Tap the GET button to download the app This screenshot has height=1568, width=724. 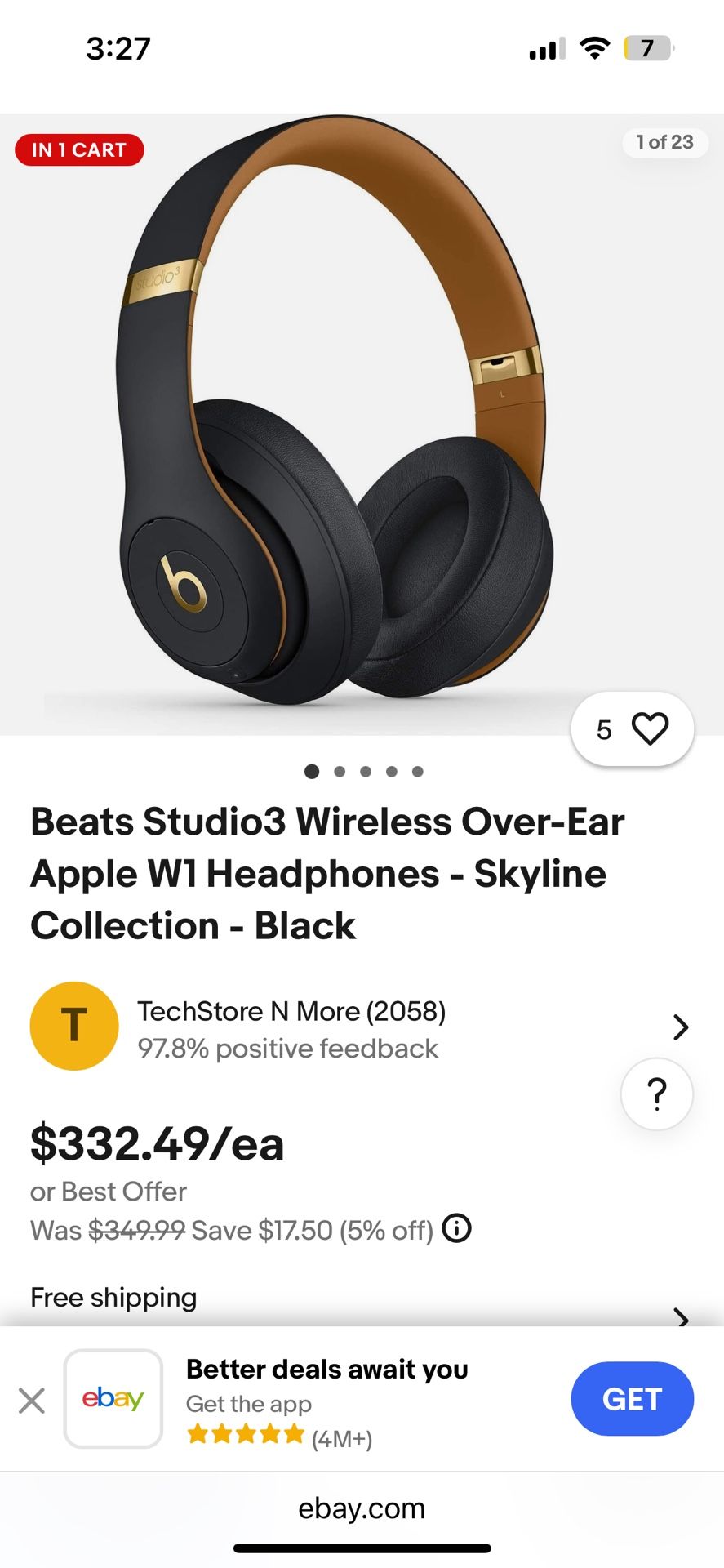tap(633, 1398)
